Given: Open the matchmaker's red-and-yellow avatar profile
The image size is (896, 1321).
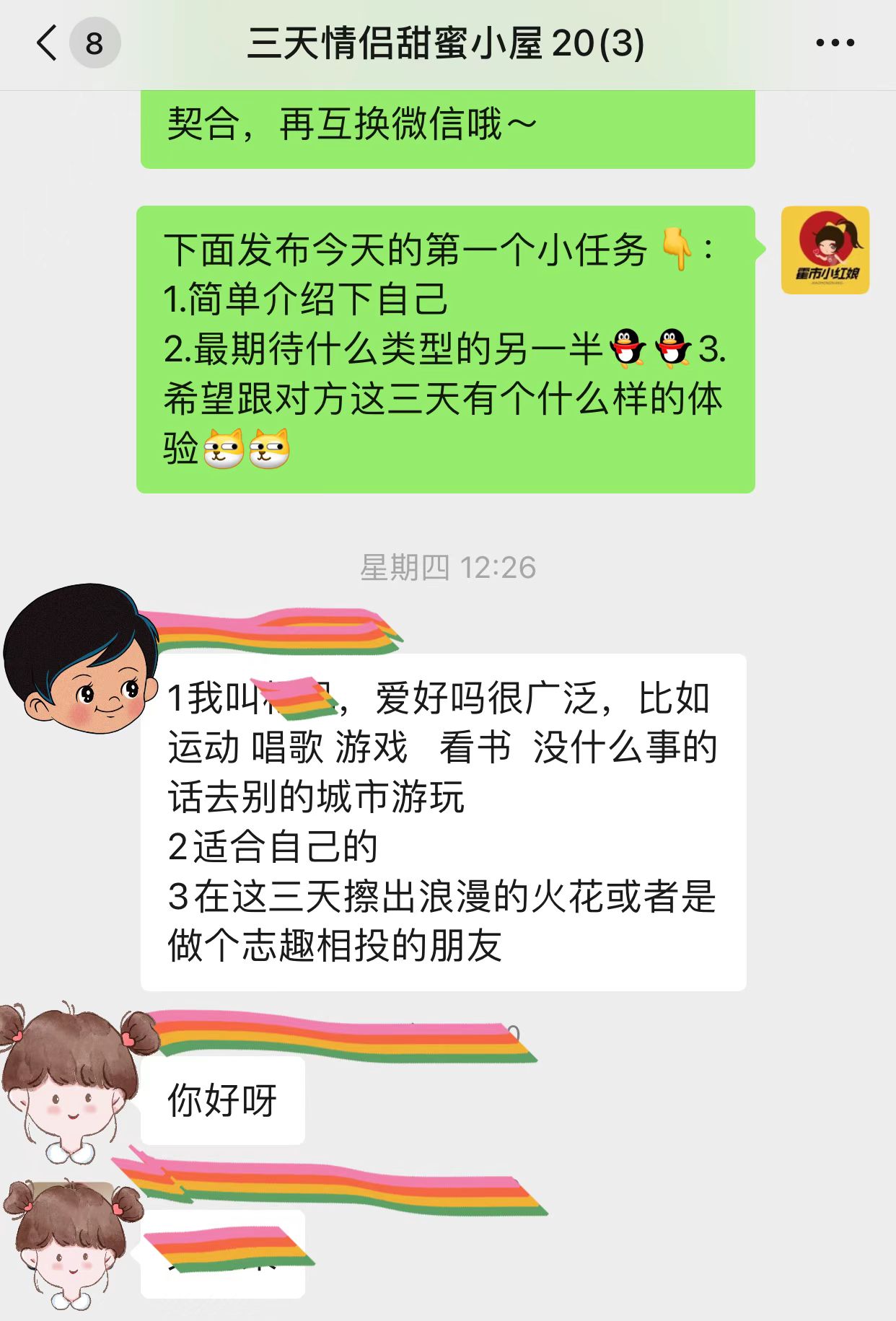Looking at the screenshot, I should (x=825, y=250).
